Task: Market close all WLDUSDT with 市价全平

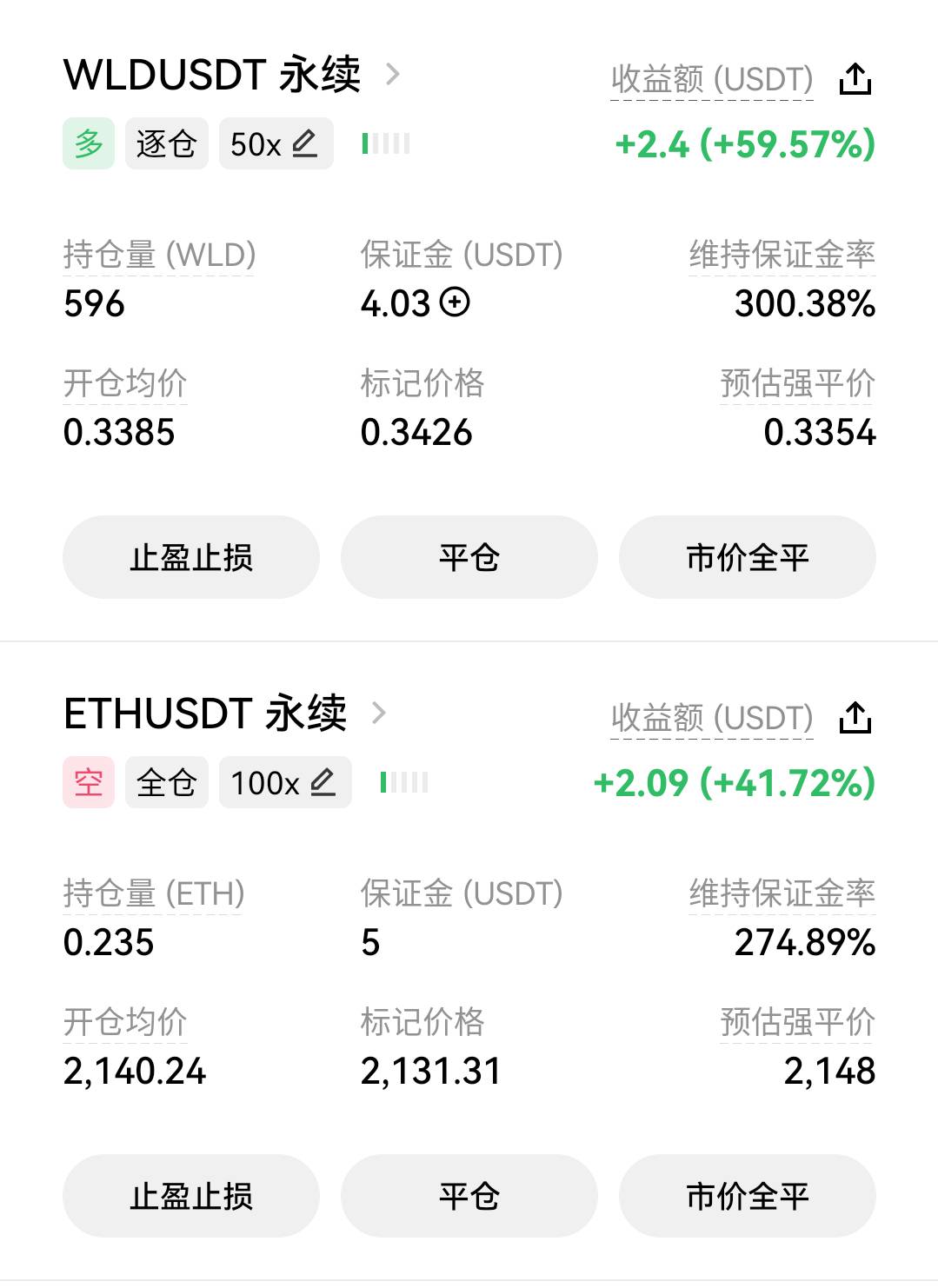Action: coord(748,557)
